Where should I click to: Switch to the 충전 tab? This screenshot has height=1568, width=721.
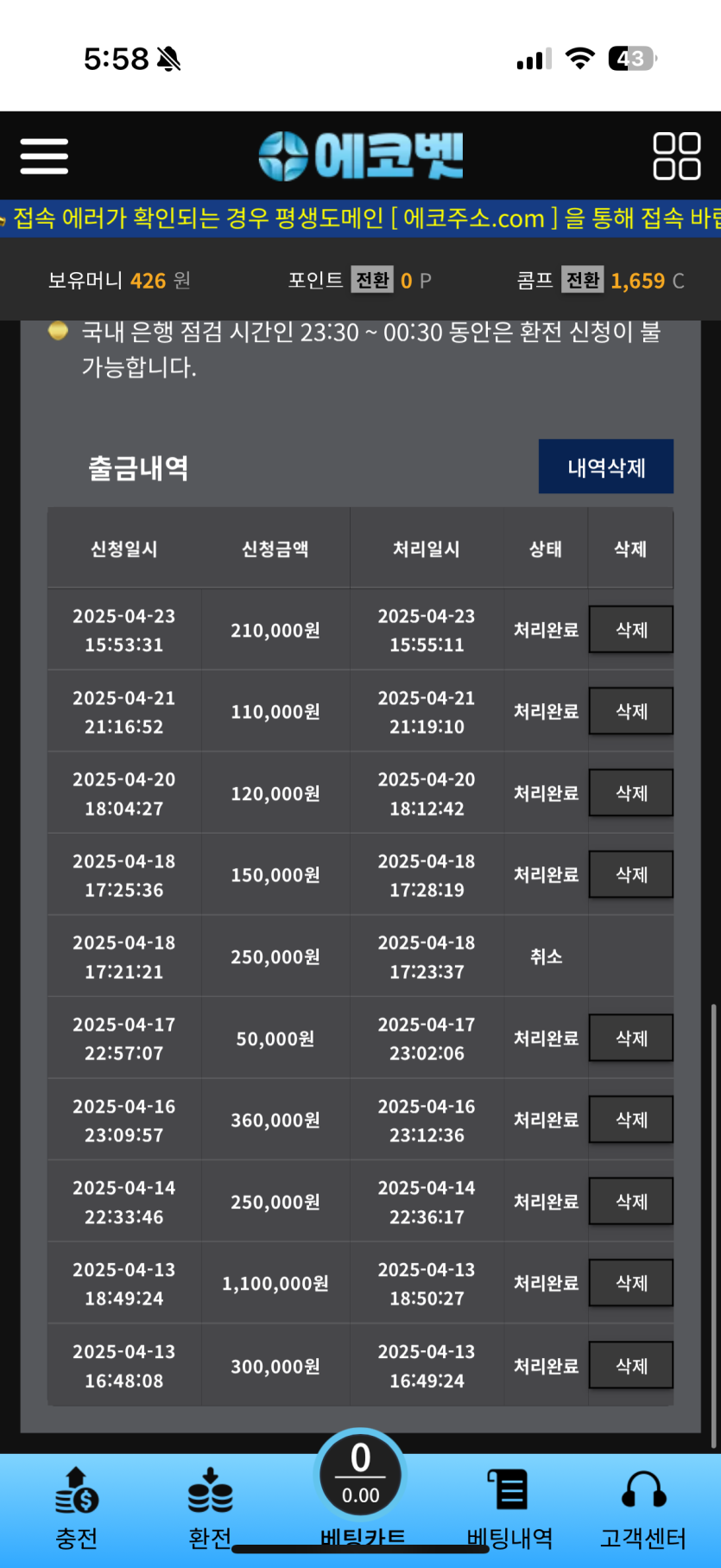click(77, 1507)
